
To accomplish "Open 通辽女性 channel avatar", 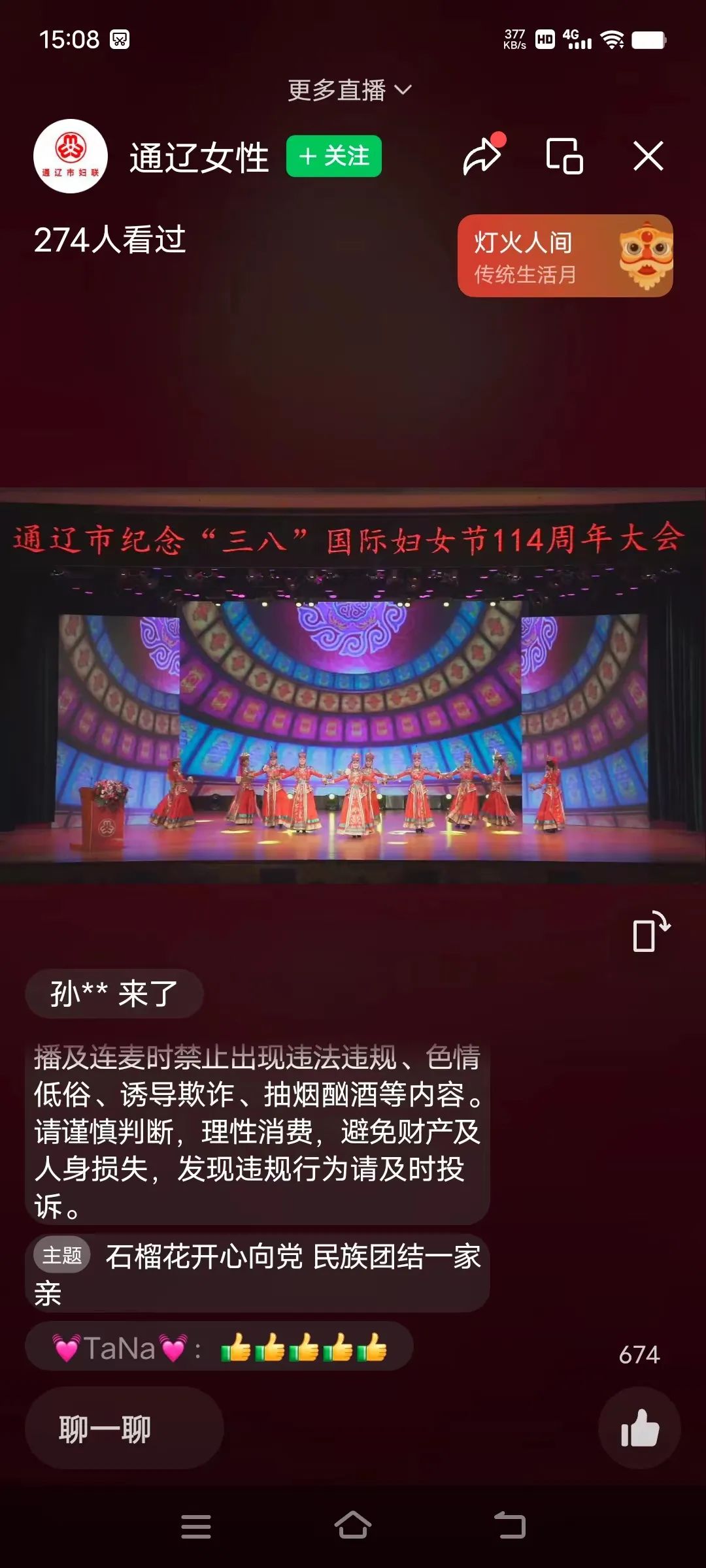I will coord(71,156).
